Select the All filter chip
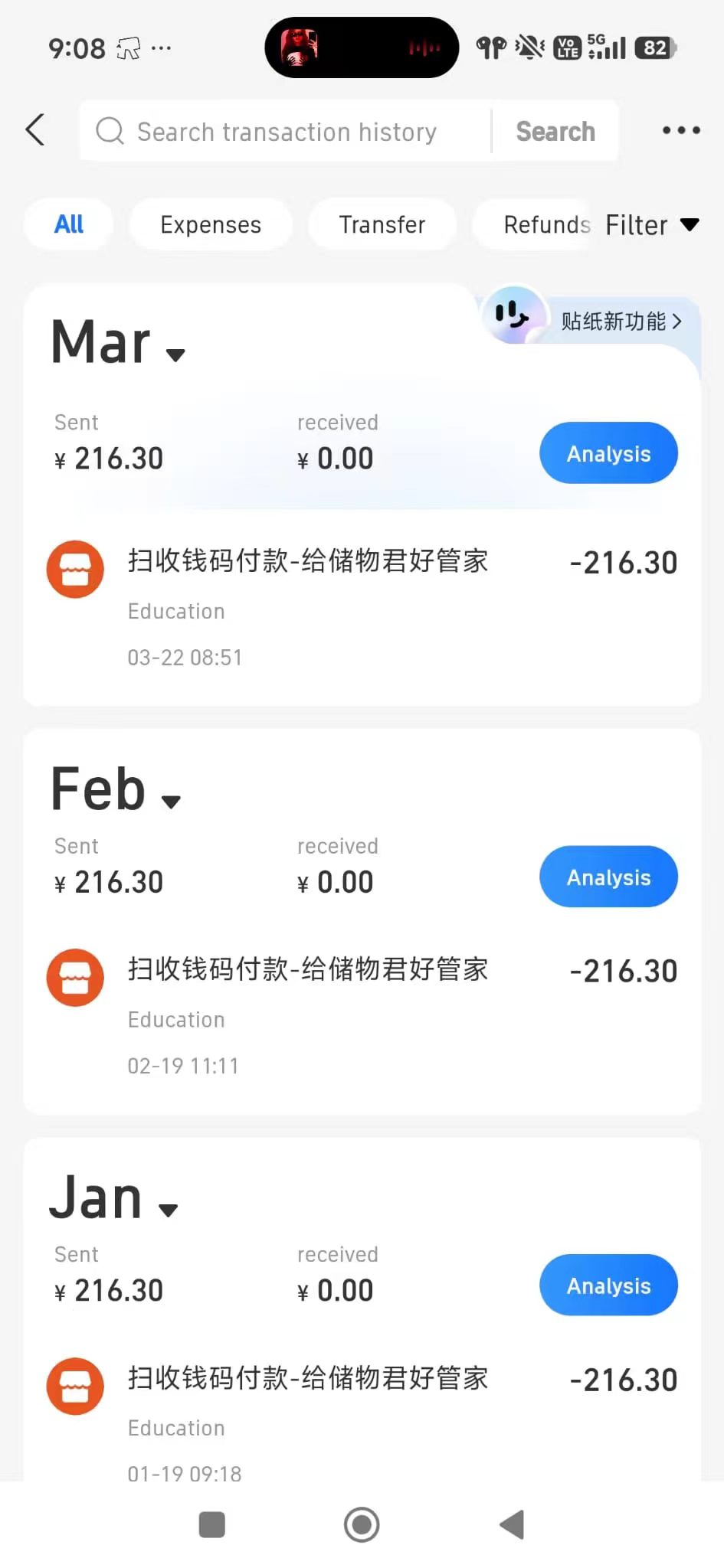 69,224
